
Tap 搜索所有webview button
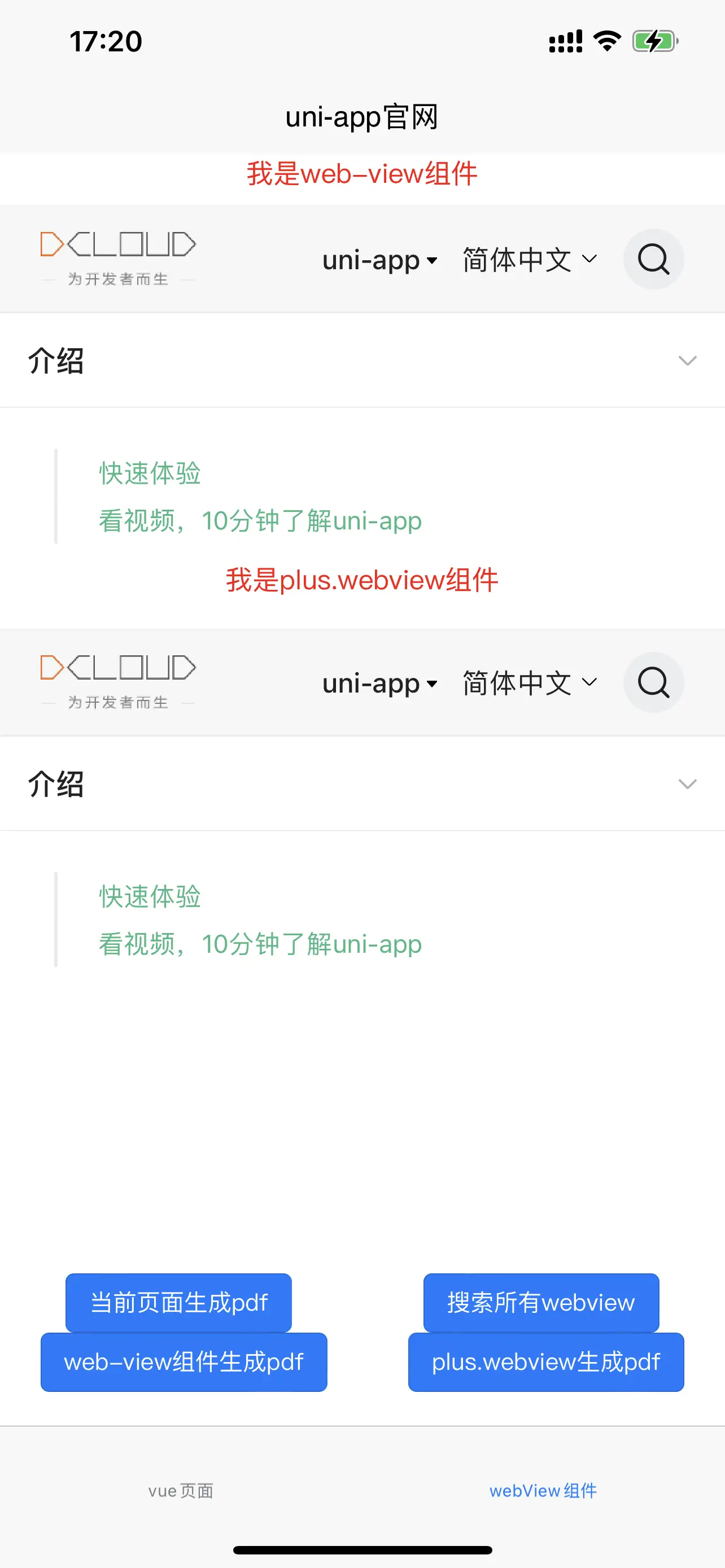540,1302
